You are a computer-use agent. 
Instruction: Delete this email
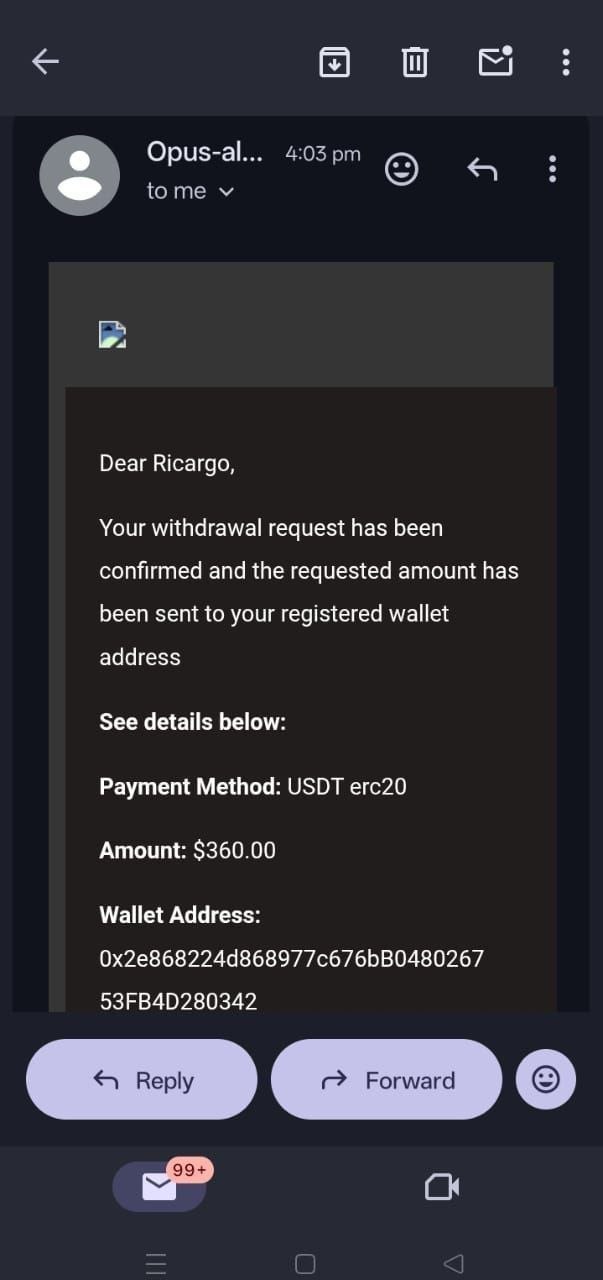(x=414, y=62)
